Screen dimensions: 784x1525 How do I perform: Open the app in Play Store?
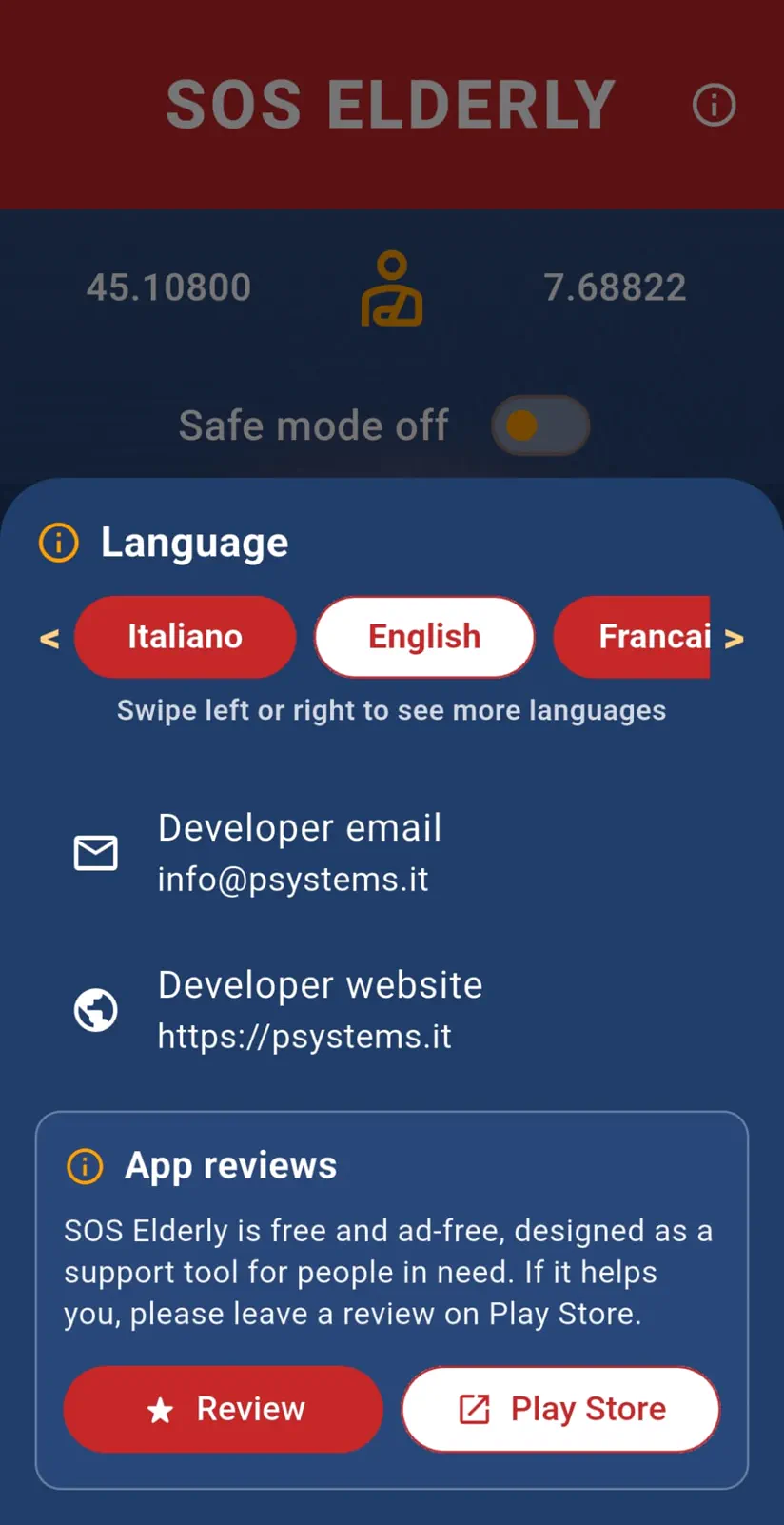tap(560, 1409)
